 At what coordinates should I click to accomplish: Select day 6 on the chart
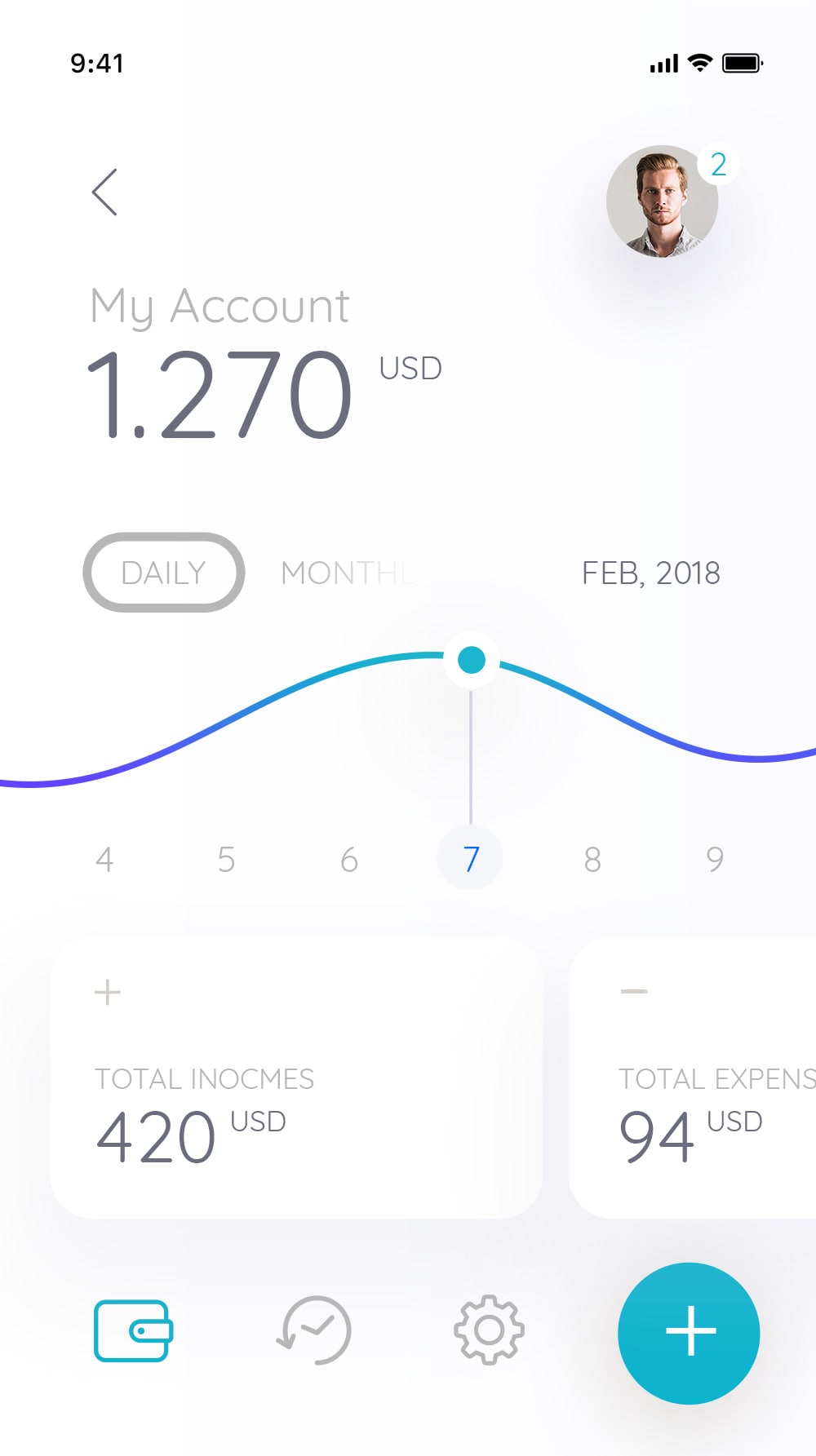coord(348,859)
